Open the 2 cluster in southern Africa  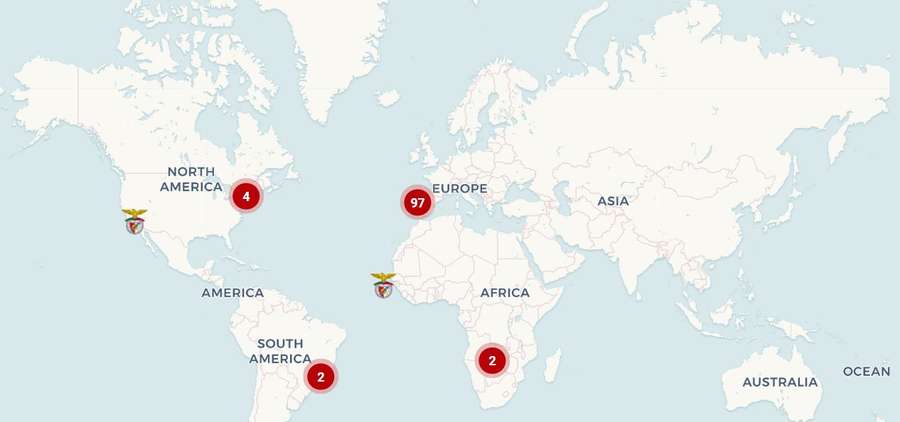coord(492,360)
